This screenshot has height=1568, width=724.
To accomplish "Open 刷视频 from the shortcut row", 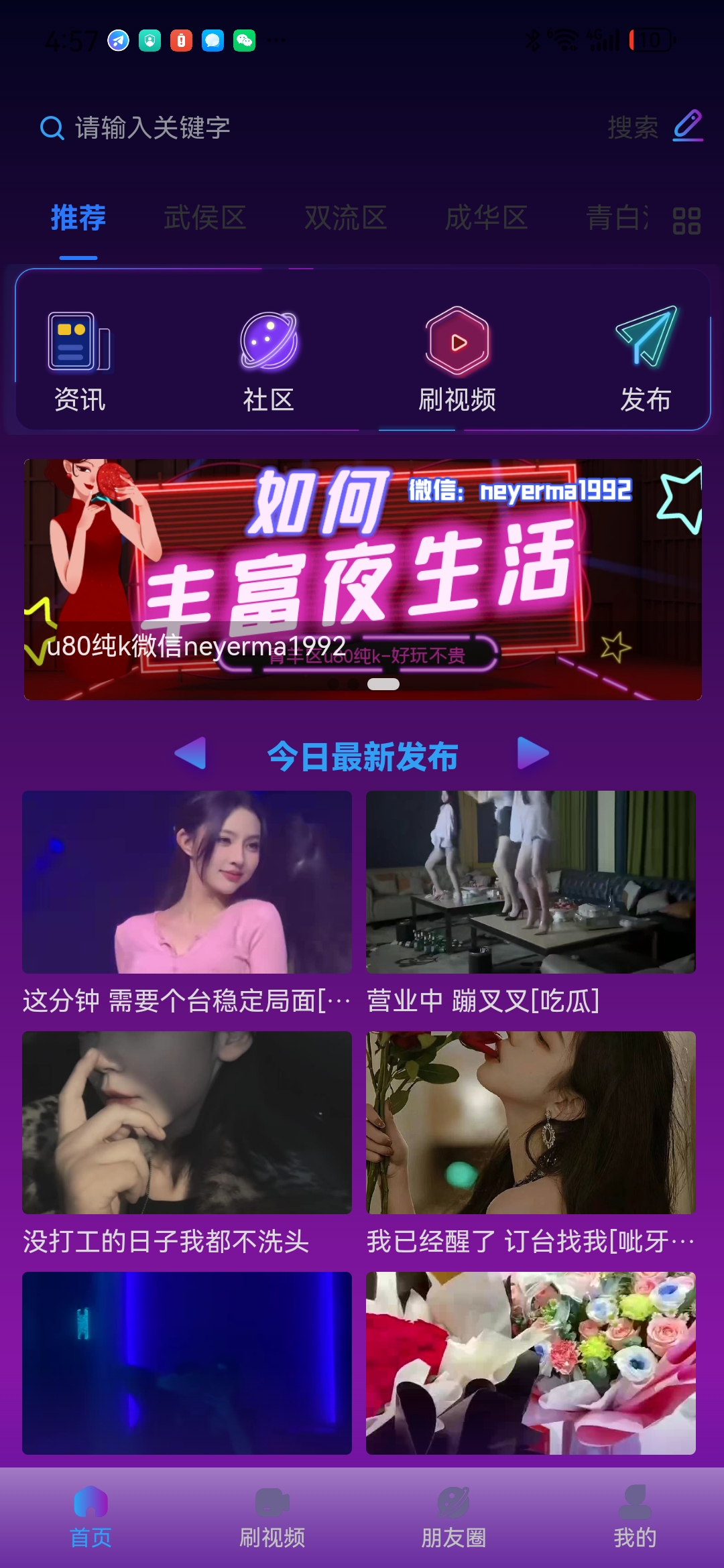I will click(x=457, y=361).
